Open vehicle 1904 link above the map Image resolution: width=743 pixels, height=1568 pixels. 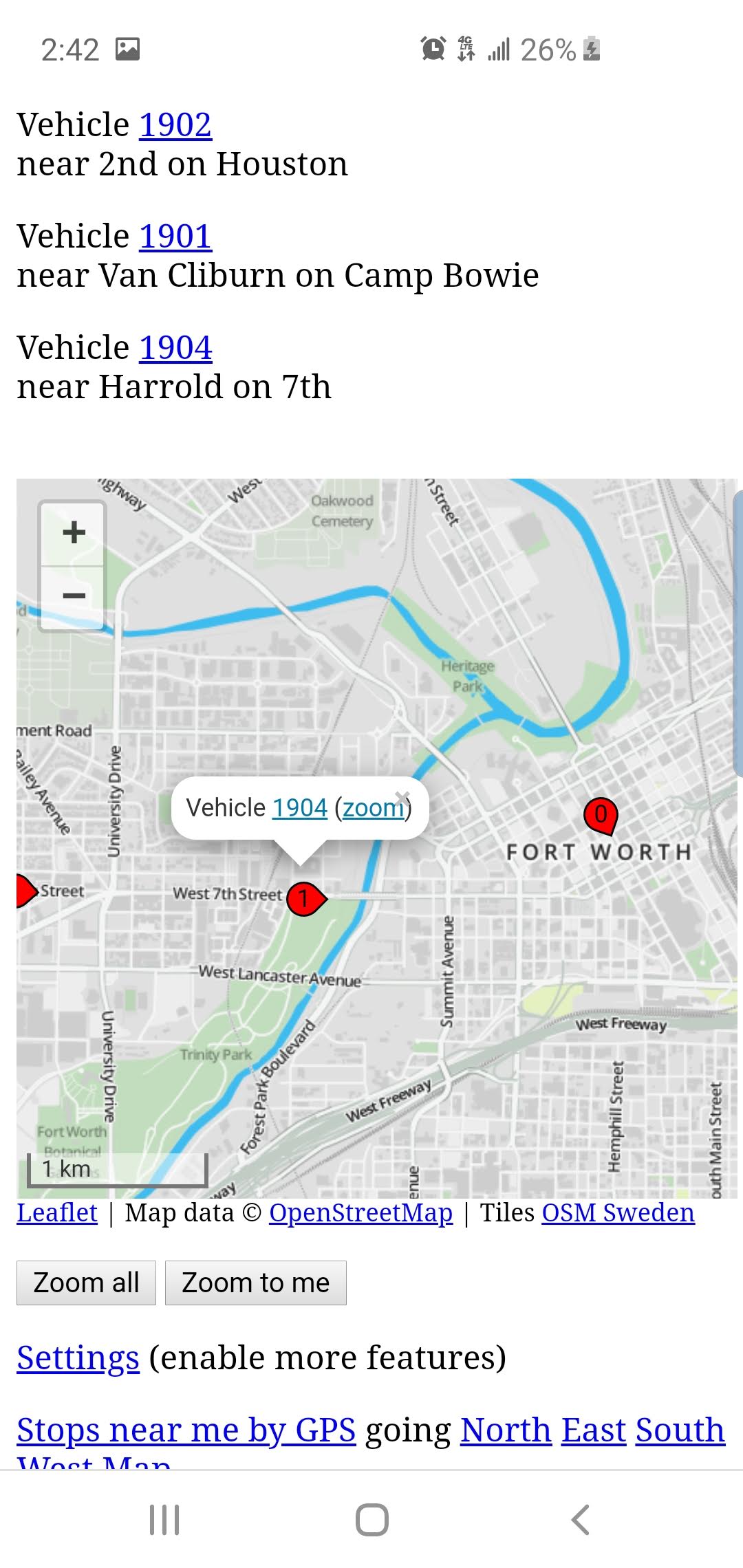(x=175, y=348)
